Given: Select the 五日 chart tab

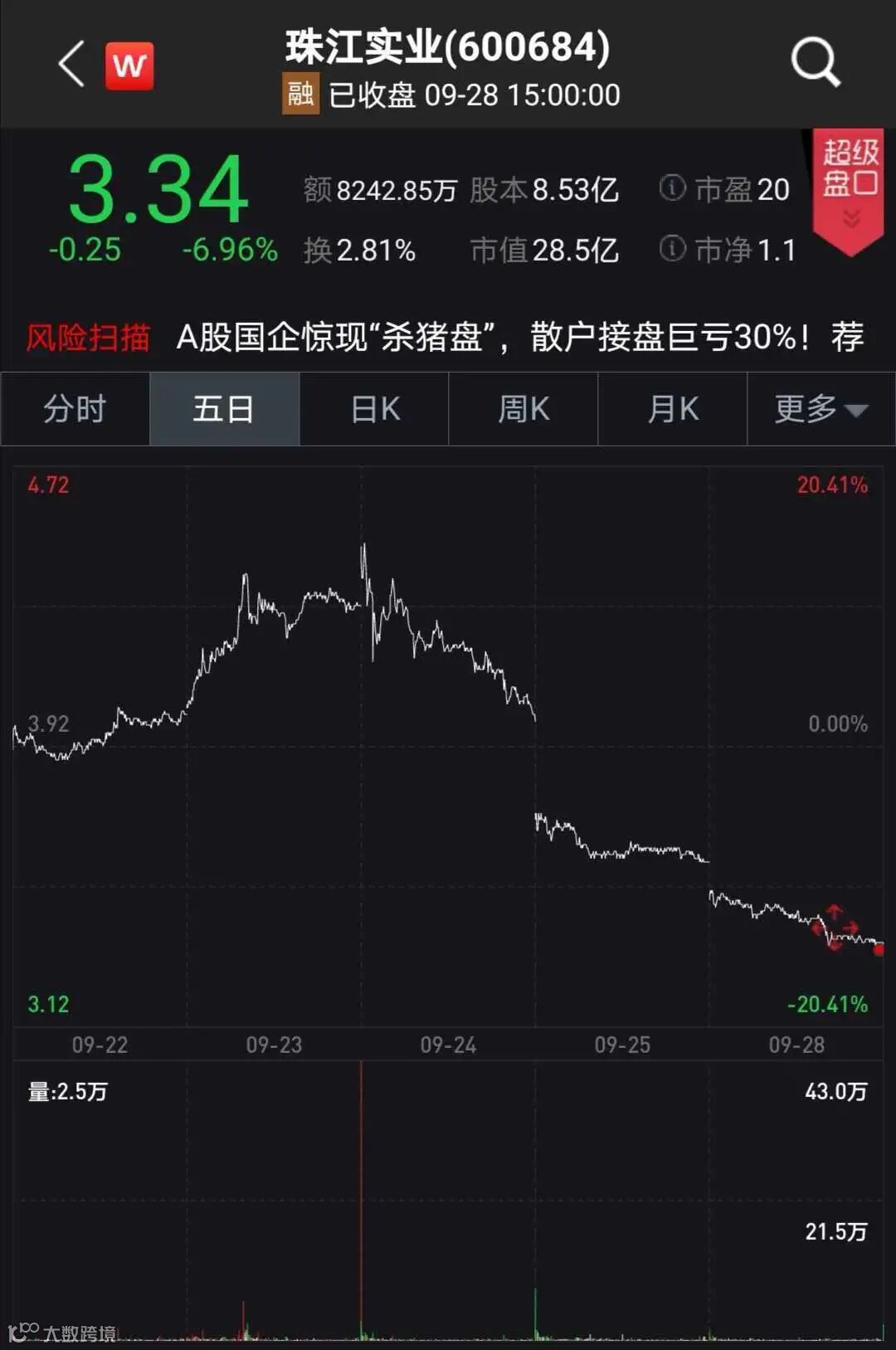Looking at the screenshot, I should [224, 409].
